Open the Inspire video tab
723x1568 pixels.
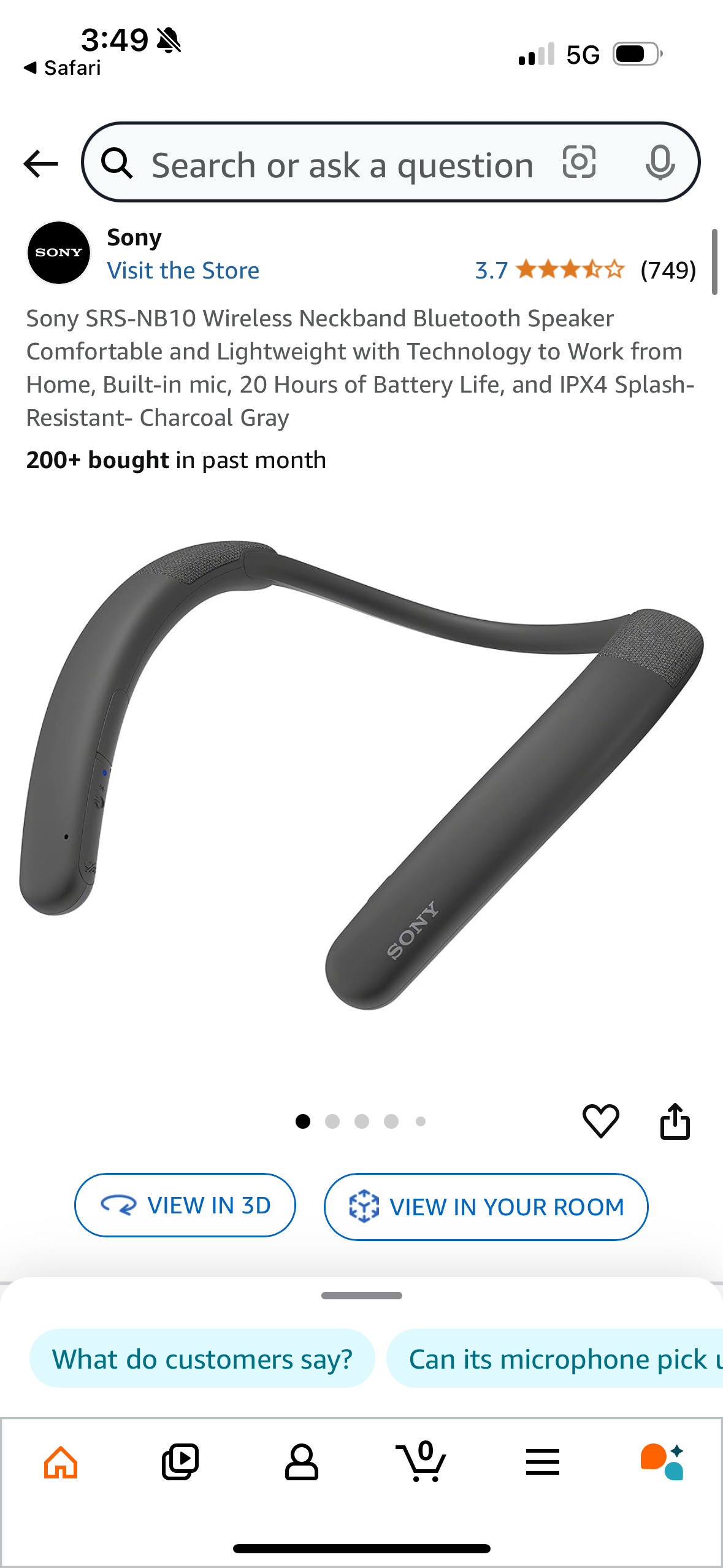tap(180, 1462)
